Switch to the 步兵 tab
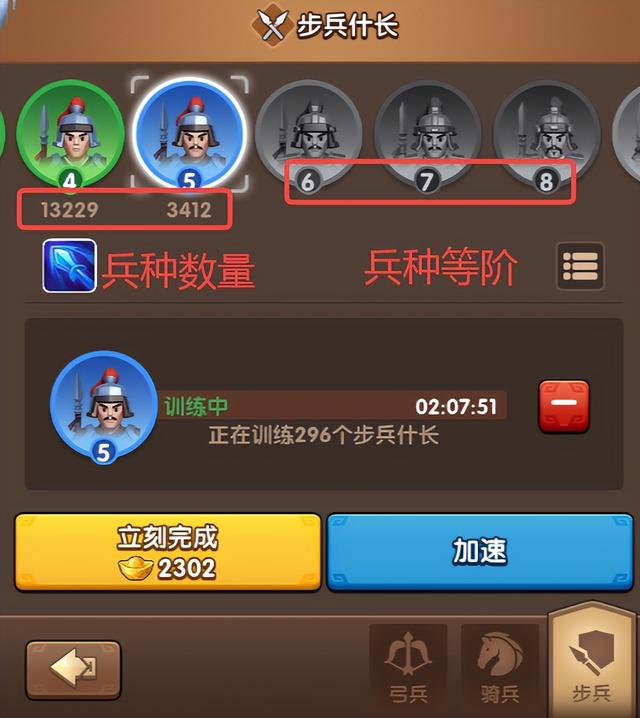640x718 pixels. 592,662
